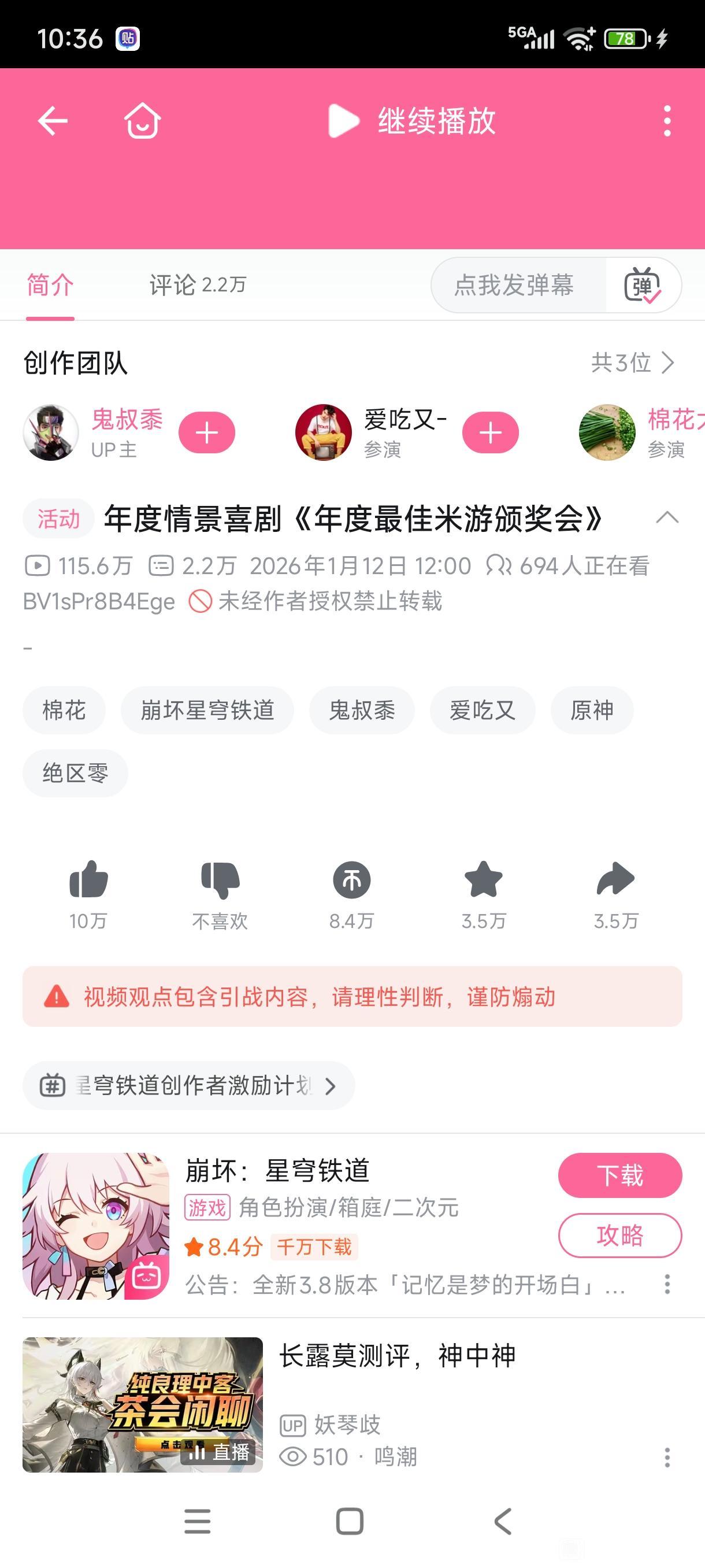The height and width of the screenshot is (1568, 705).
Task: Open the 原神 tag chip
Action: pyautogui.click(x=591, y=711)
